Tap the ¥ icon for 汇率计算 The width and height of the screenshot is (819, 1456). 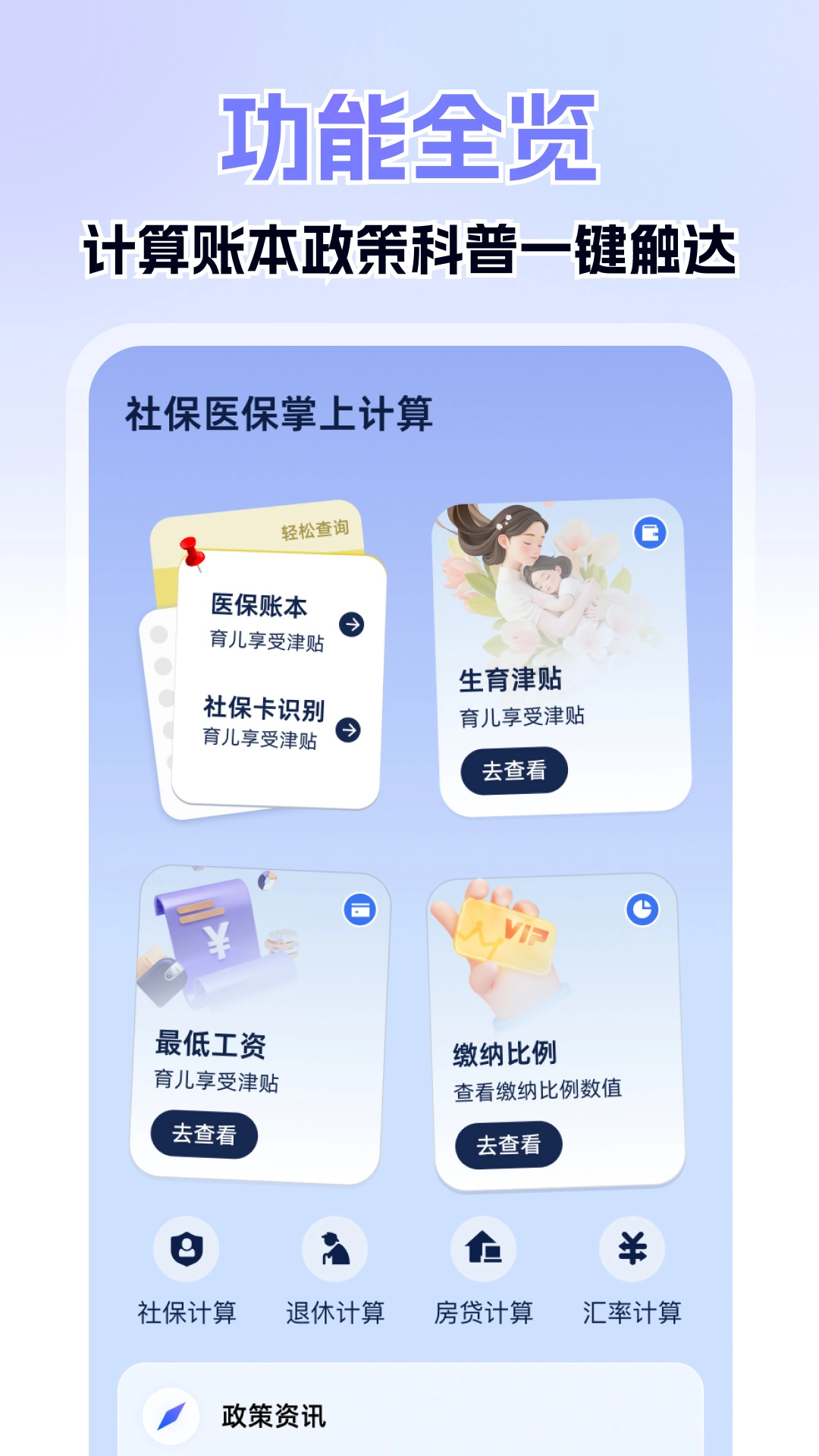pyautogui.click(x=632, y=1248)
